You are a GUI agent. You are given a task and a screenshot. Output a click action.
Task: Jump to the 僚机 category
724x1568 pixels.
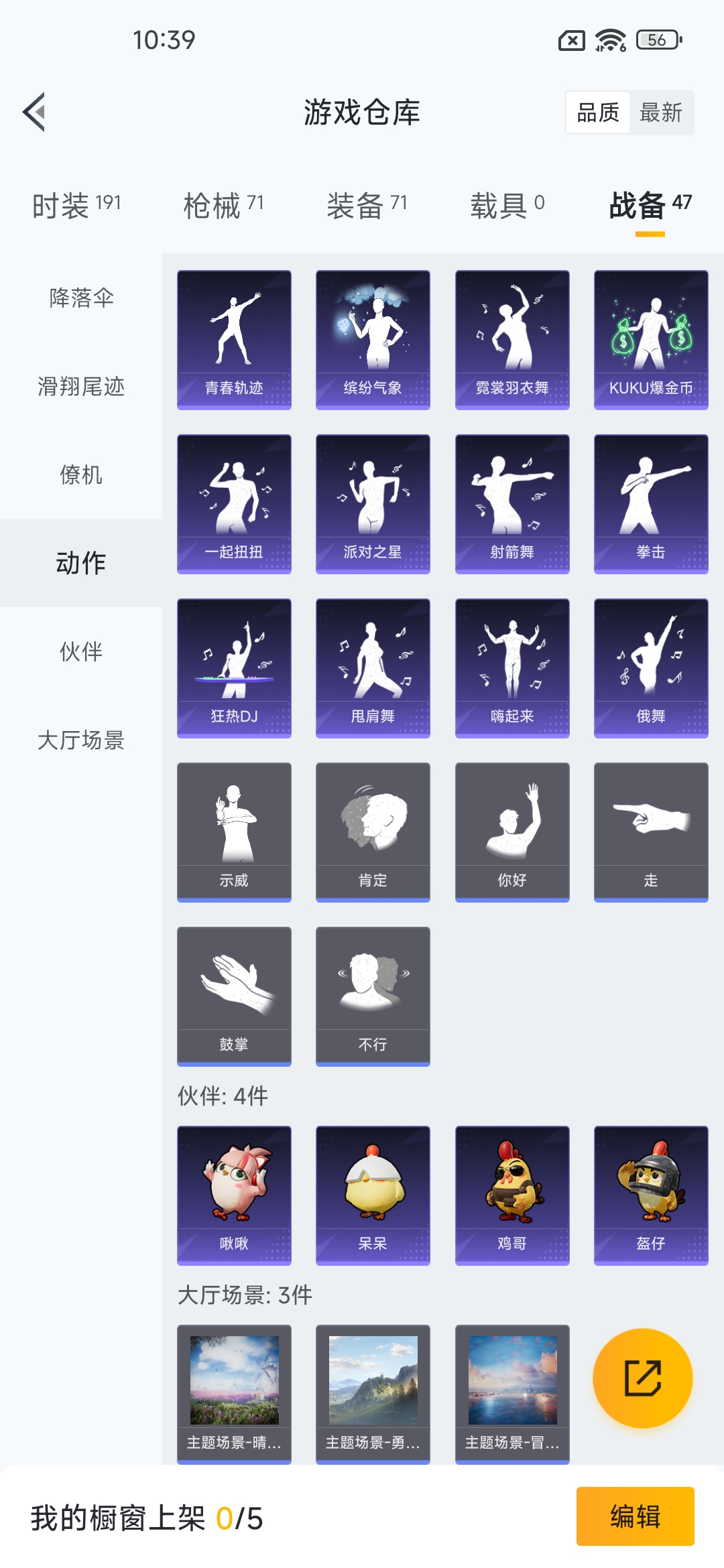click(x=81, y=475)
